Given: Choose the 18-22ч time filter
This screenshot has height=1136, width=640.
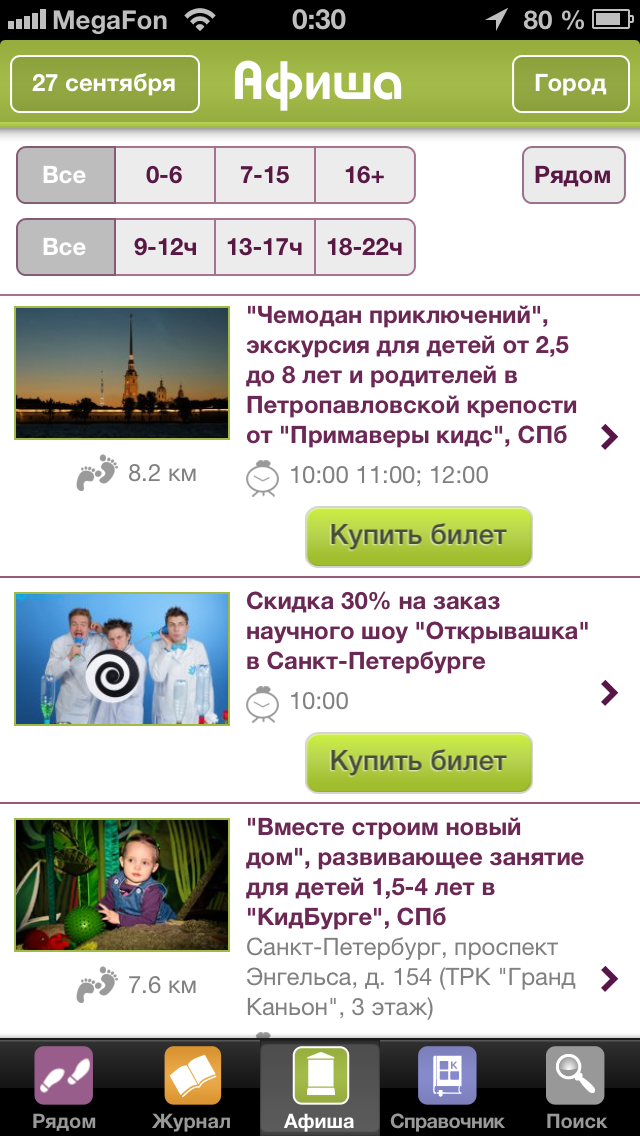Looking at the screenshot, I should [x=364, y=247].
